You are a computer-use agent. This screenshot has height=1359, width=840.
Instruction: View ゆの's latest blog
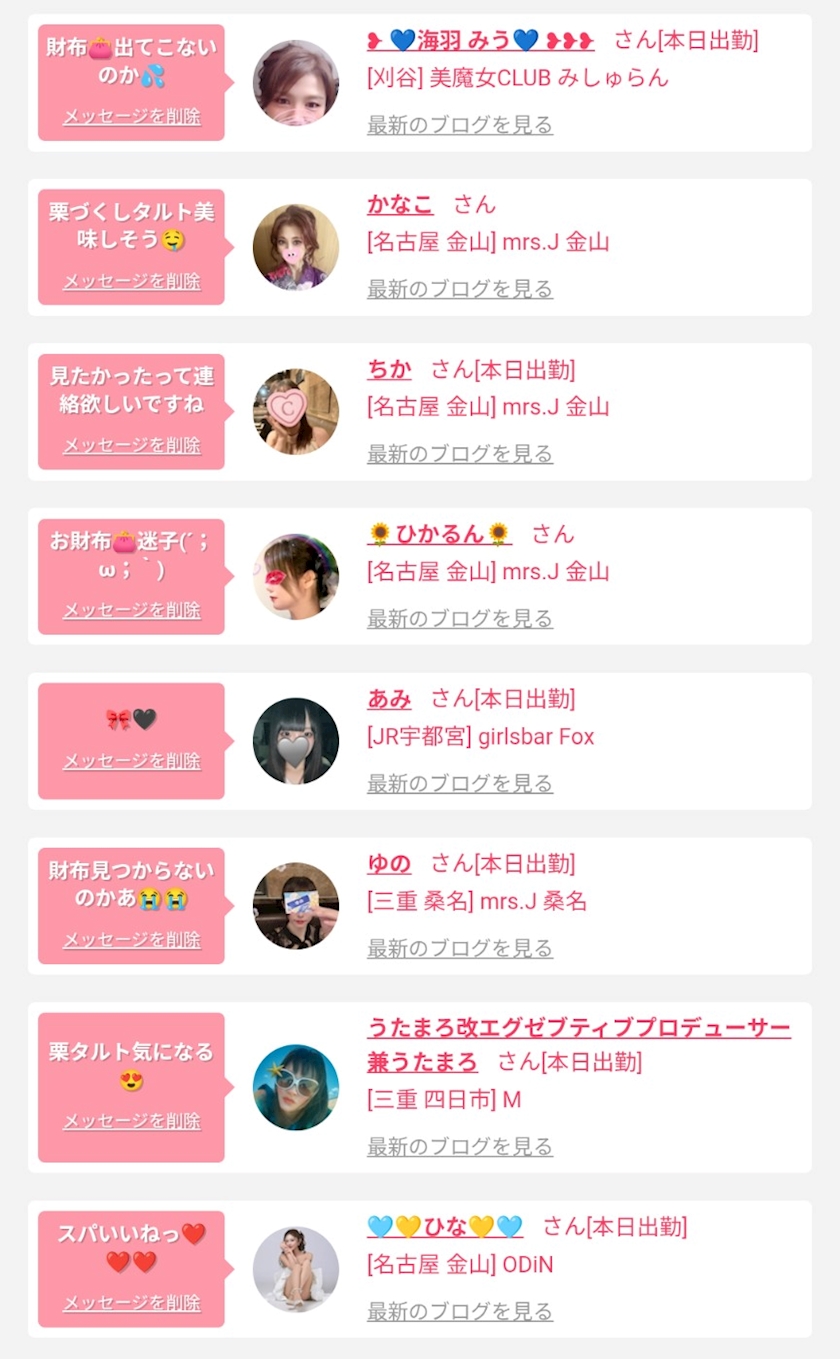pyautogui.click(x=460, y=948)
